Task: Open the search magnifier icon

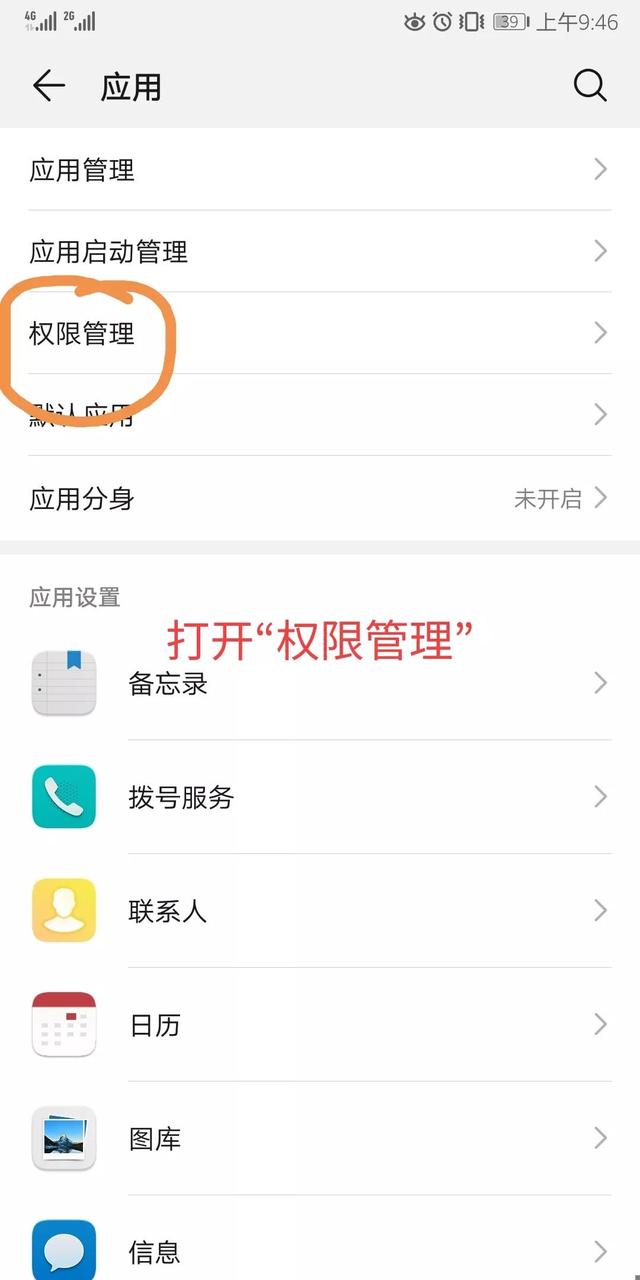Action: pos(590,87)
